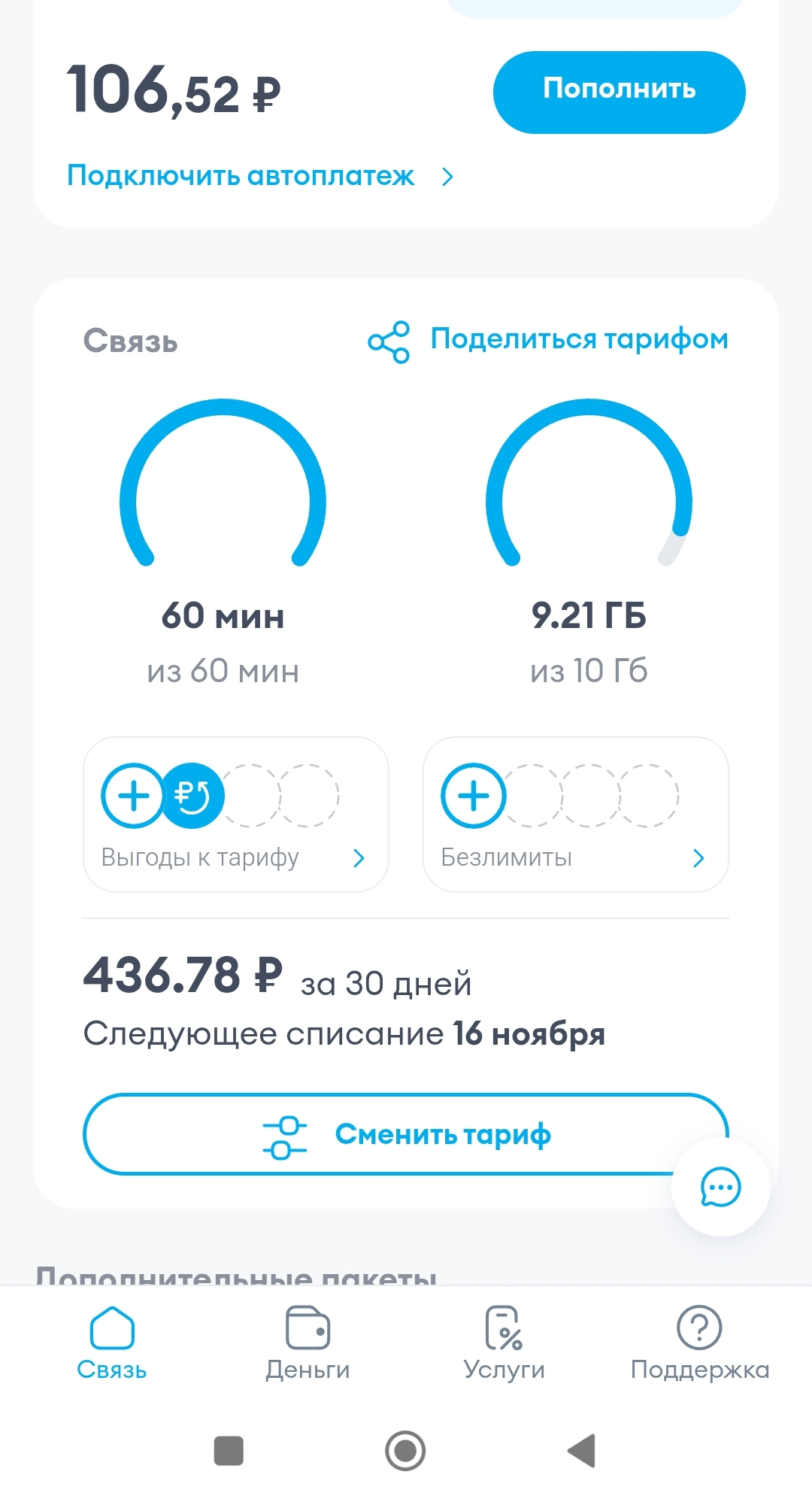Screen dimensions: 812x1499
Task: Go back with the system back button
Action: click(582, 1450)
